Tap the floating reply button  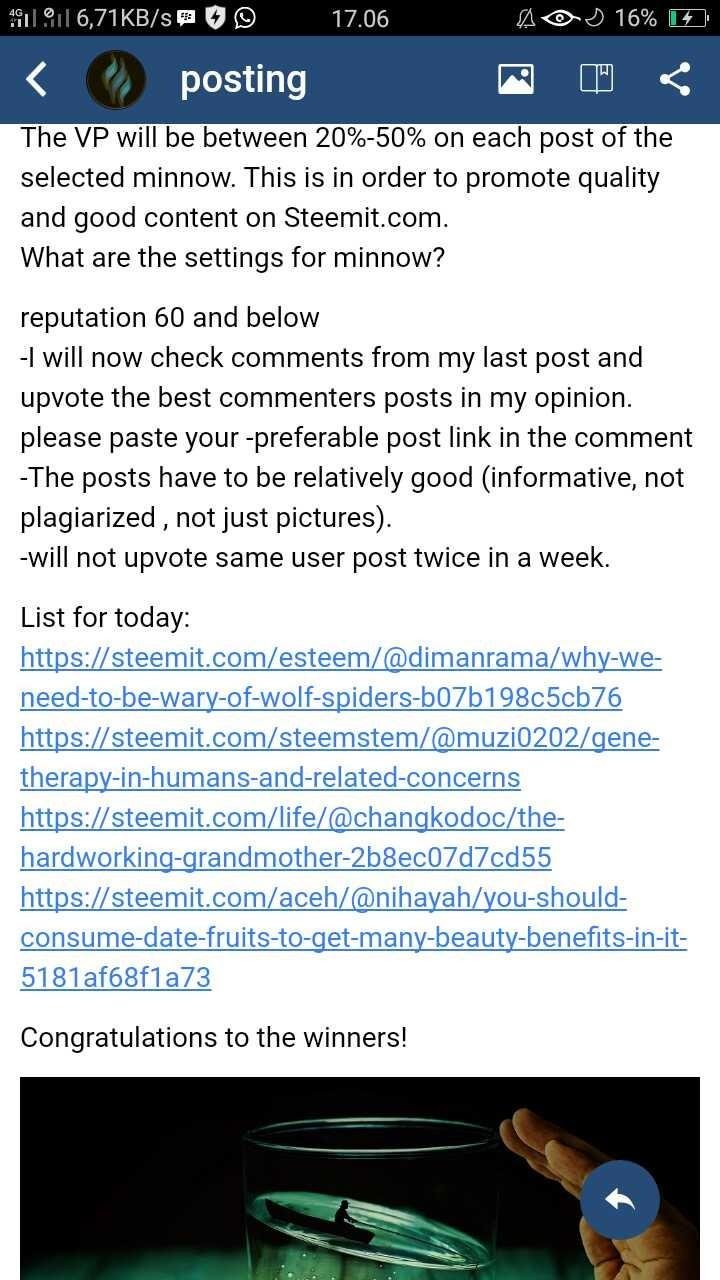[x=620, y=1200]
